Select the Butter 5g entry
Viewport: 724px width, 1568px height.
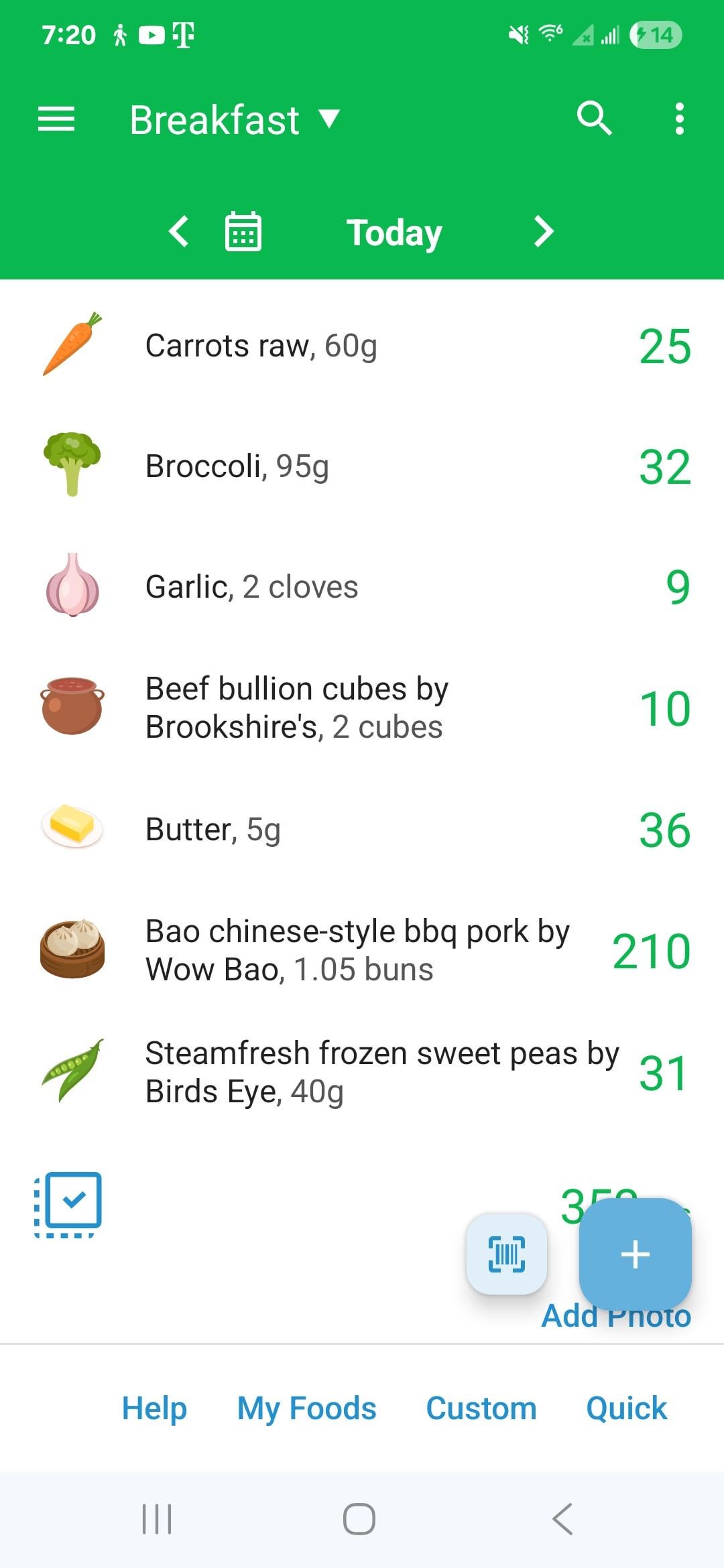click(x=362, y=830)
